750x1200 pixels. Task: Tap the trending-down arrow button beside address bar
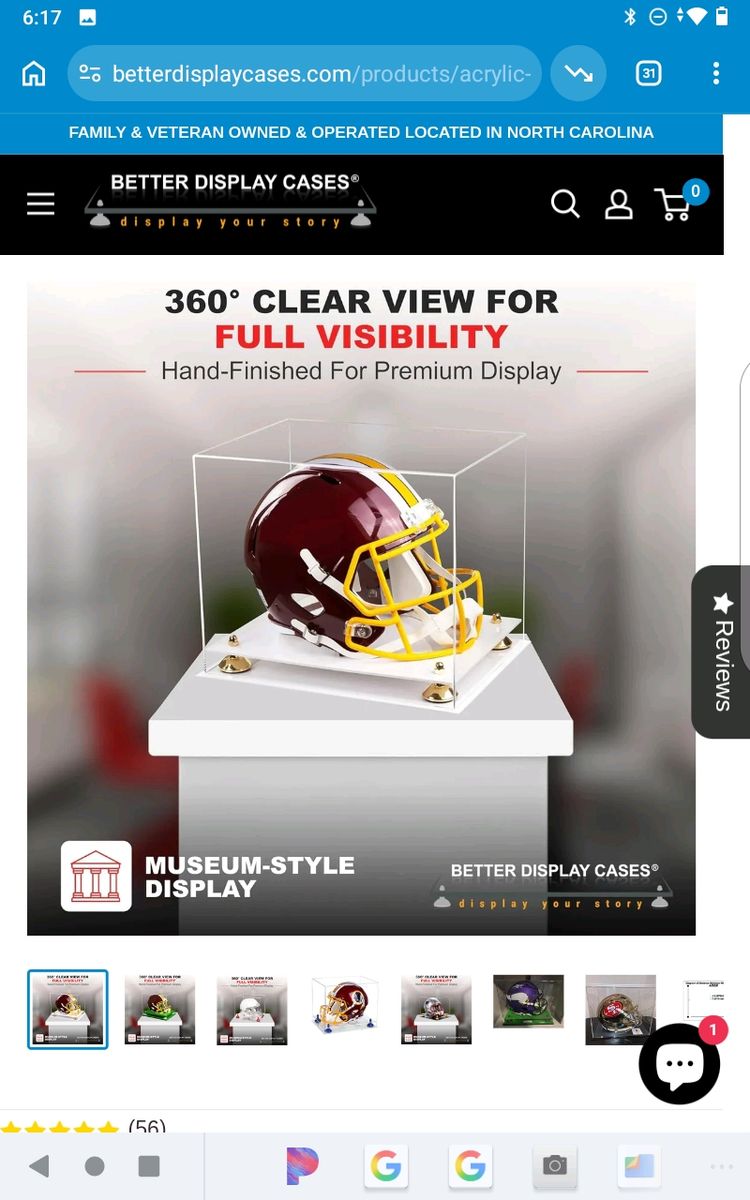(578, 74)
